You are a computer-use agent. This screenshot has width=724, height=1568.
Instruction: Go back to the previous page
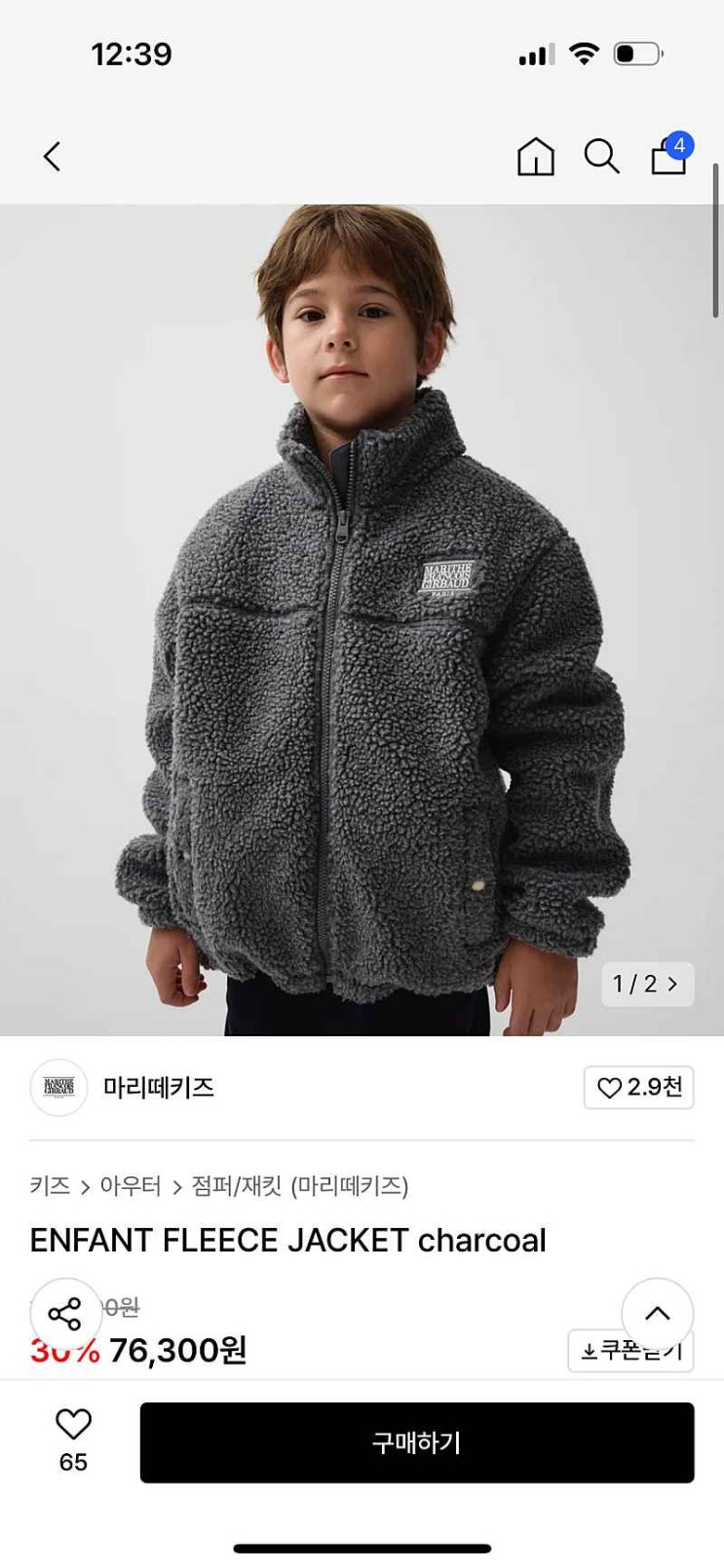53,156
